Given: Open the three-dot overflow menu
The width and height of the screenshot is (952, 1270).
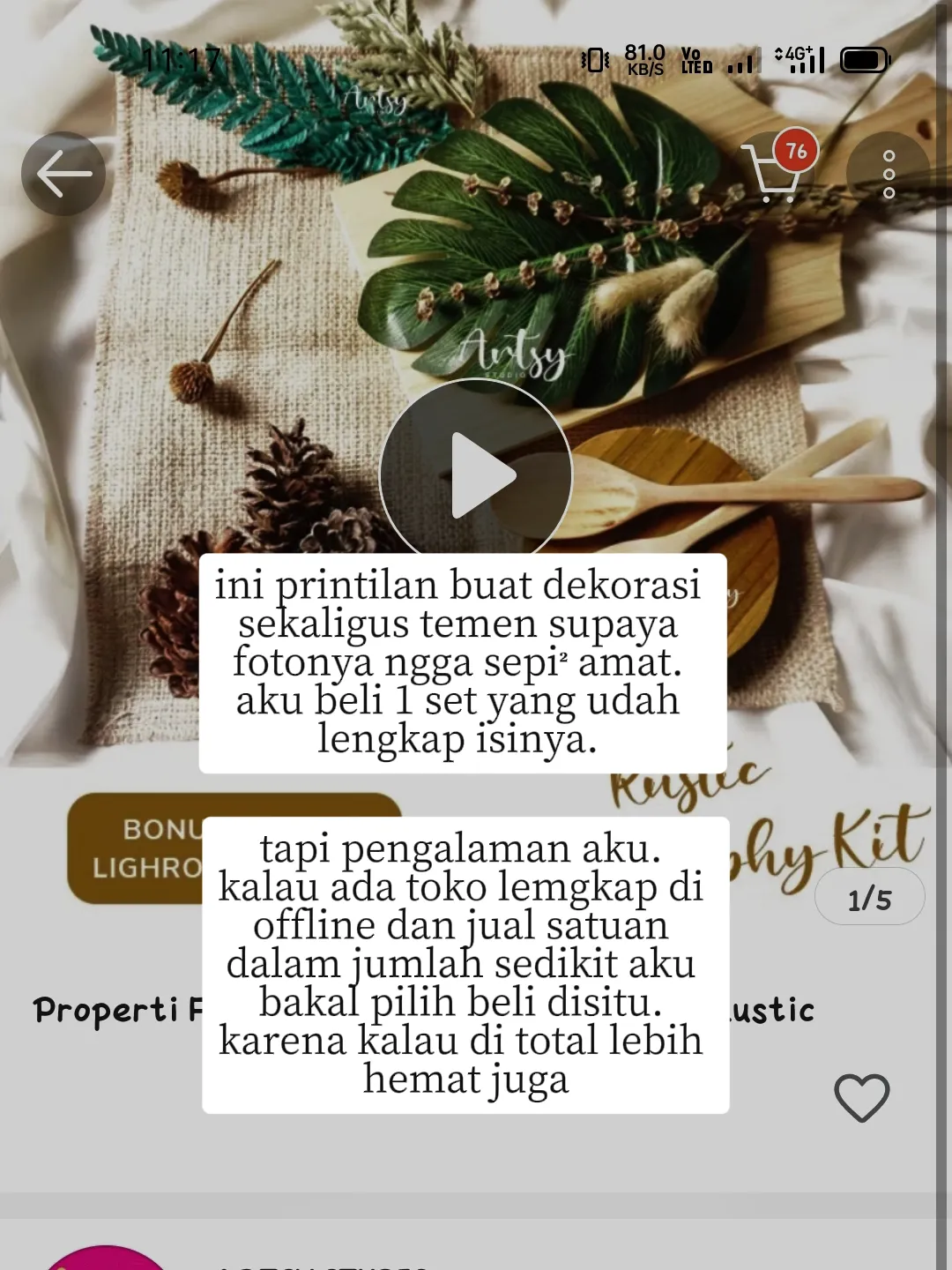Looking at the screenshot, I should coord(889,174).
